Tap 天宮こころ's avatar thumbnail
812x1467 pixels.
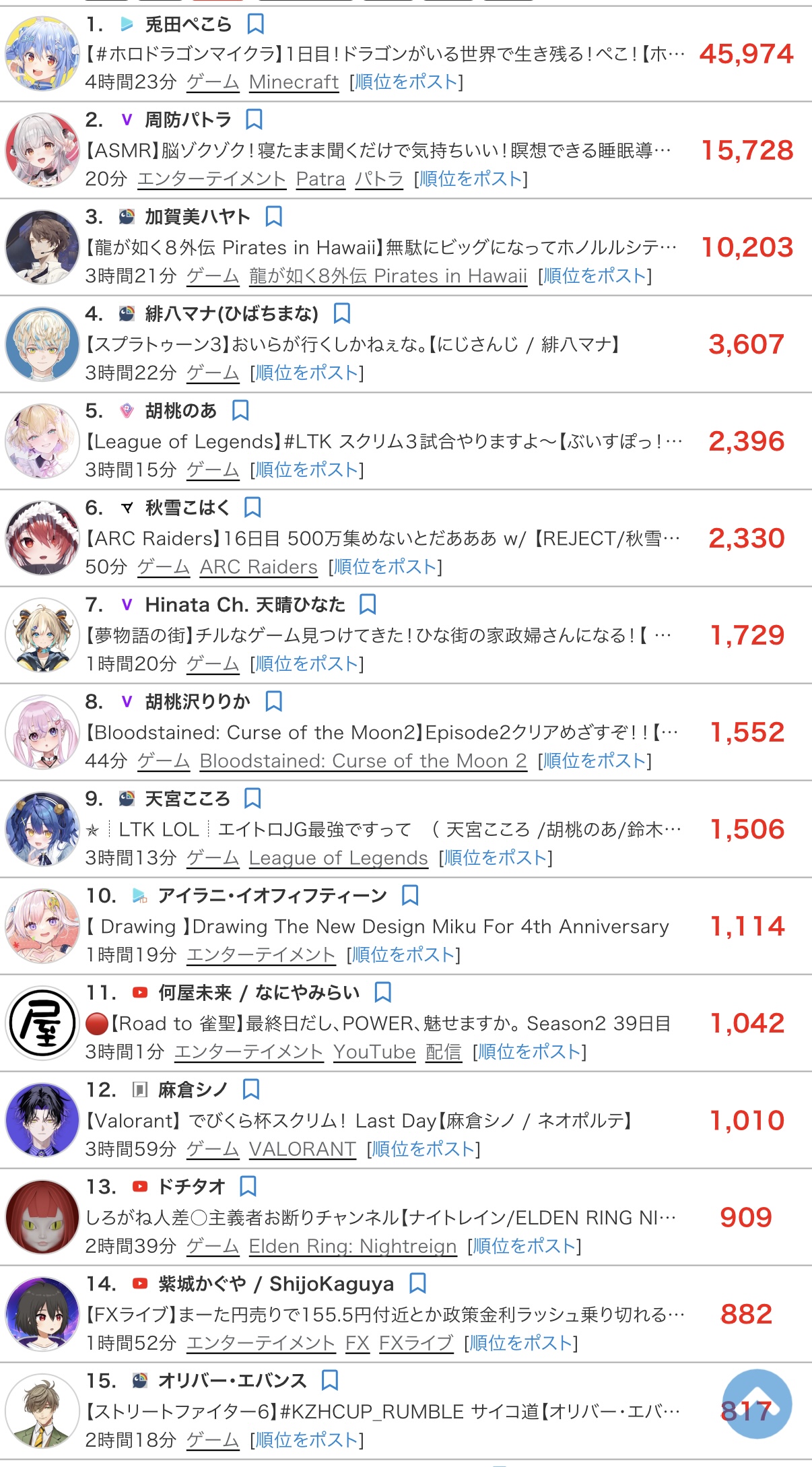pyautogui.click(x=42, y=828)
